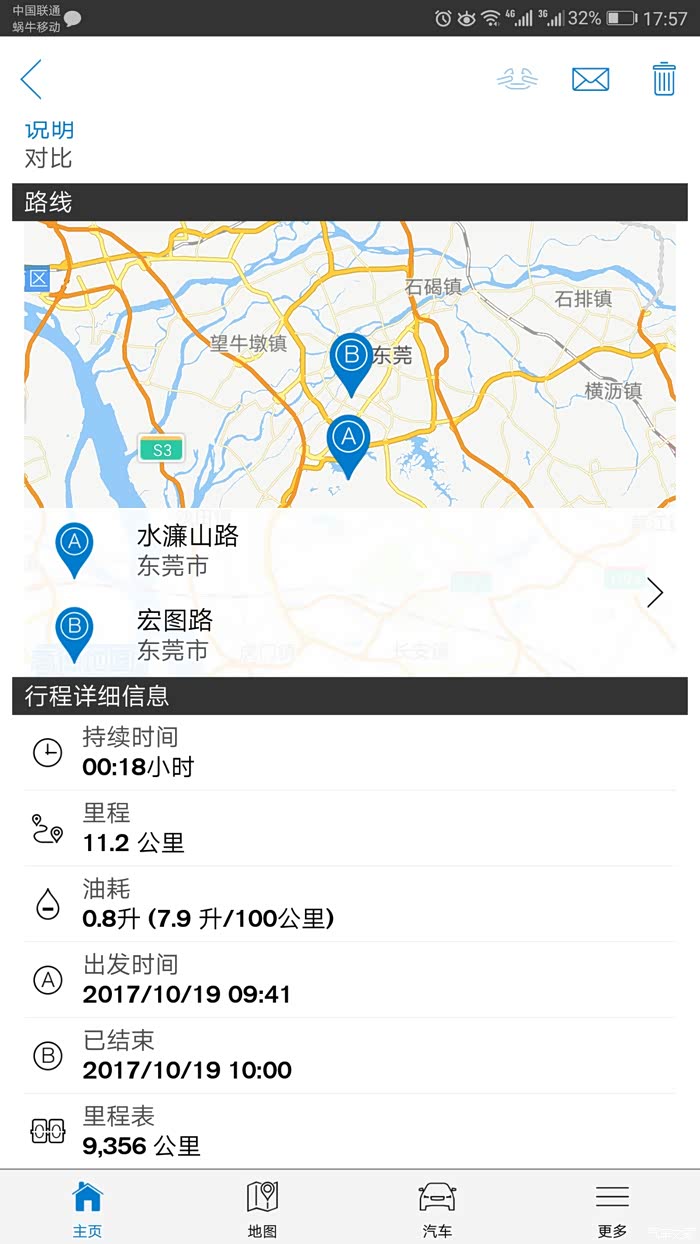700x1244 pixels.
Task: Switch to the 地图 tab
Action: pyautogui.click(x=262, y=1208)
